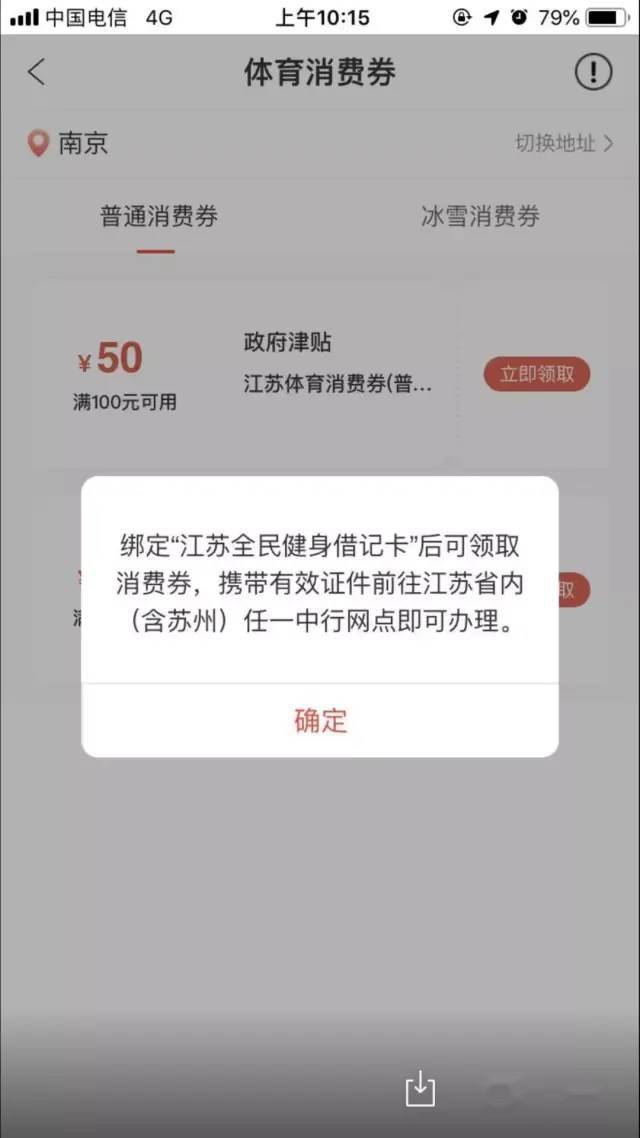The height and width of the screenshot is (1138, 640).
Task: Tap 切换地址 to switch the address
Action: (x=563, y=143)
